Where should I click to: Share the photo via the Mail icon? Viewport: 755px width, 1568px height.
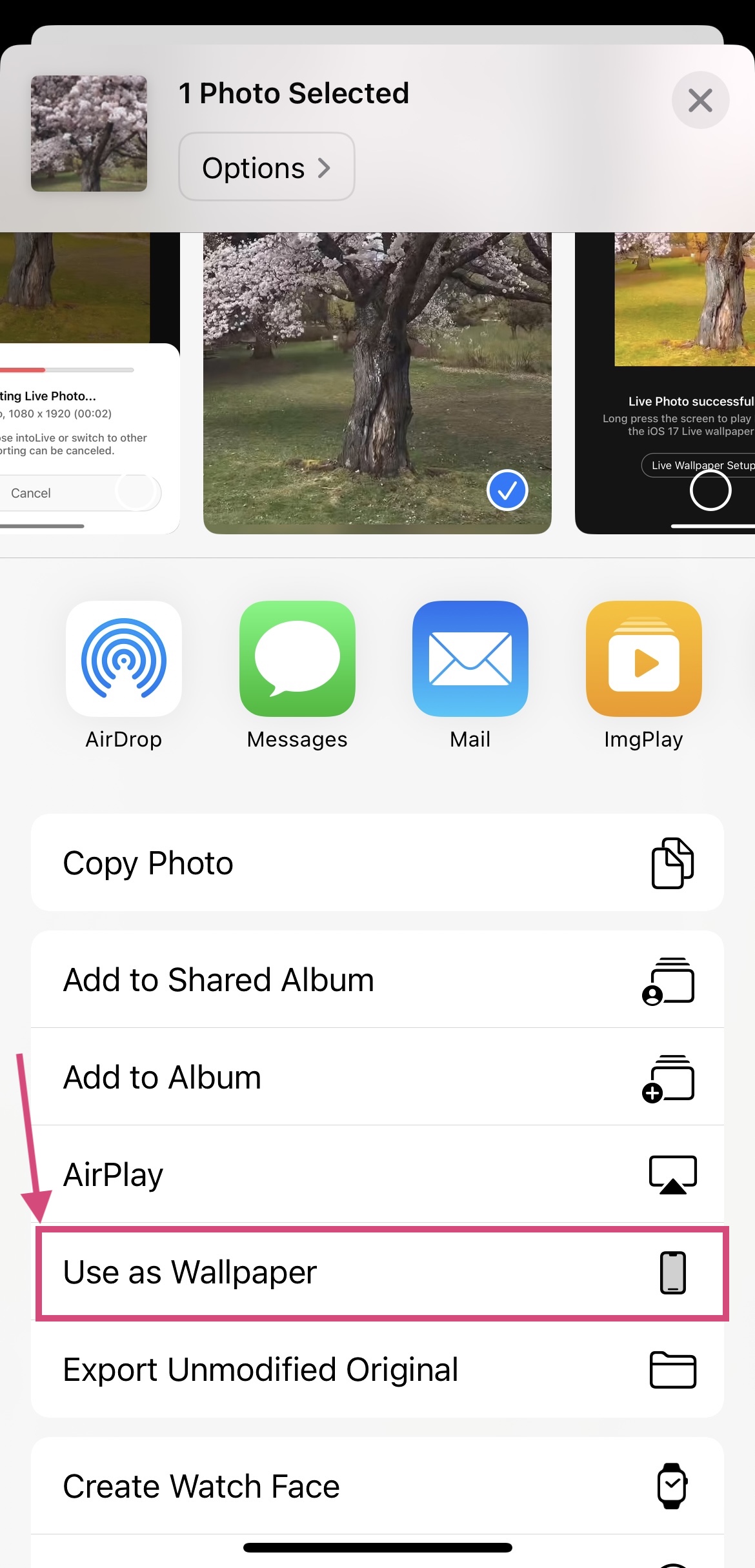click(x=470, y=659)
